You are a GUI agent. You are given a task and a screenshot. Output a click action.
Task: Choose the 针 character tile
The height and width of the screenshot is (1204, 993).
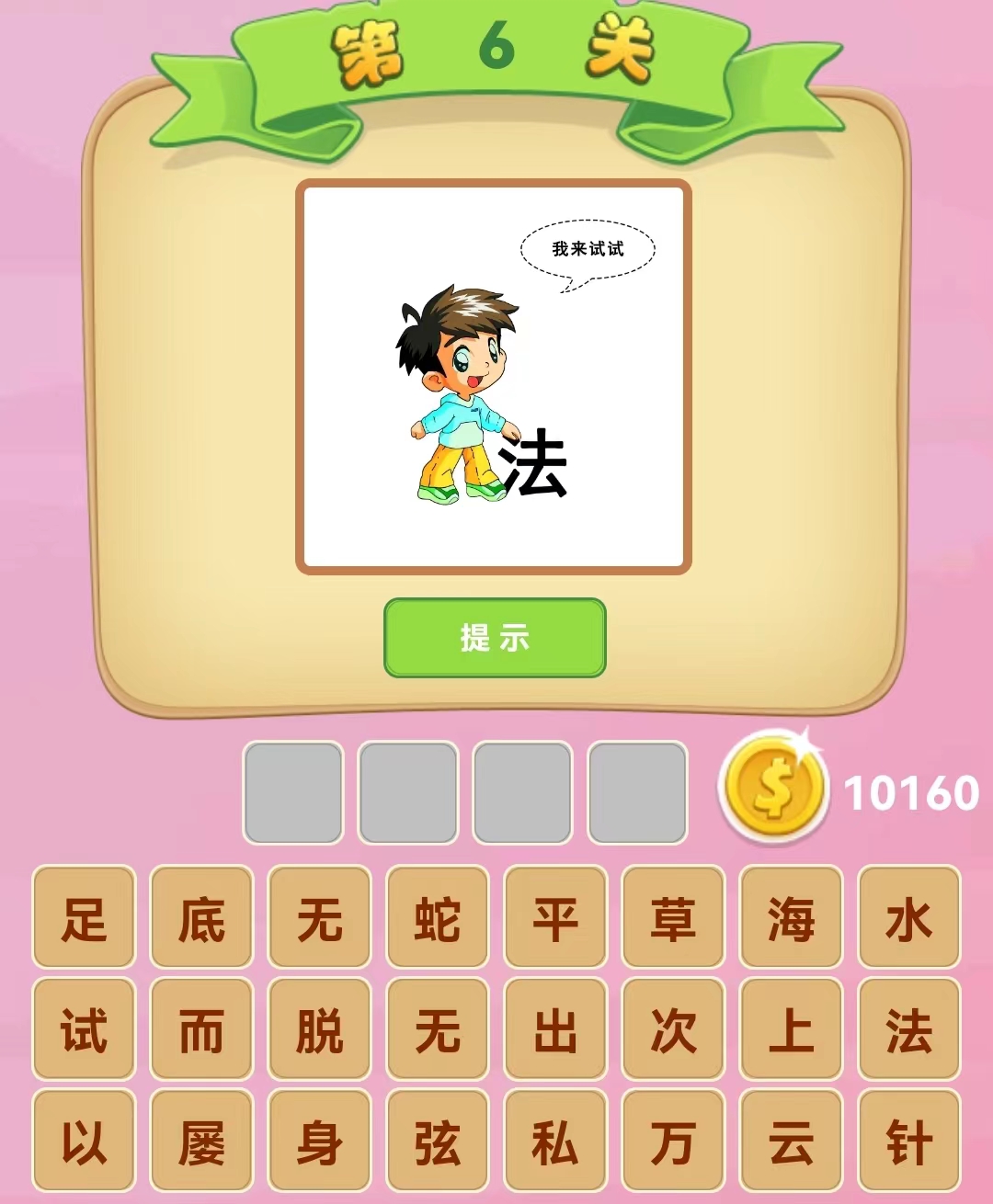coord(908,1142)
